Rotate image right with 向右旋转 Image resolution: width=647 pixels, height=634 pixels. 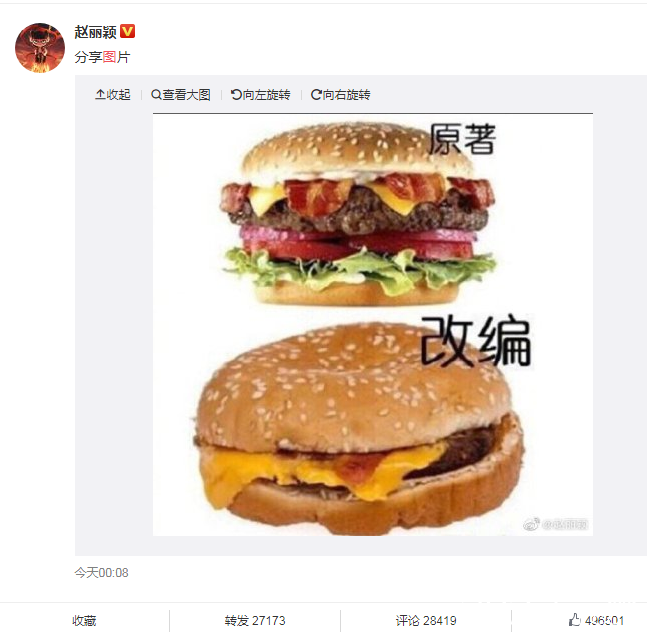coord(340,95)
